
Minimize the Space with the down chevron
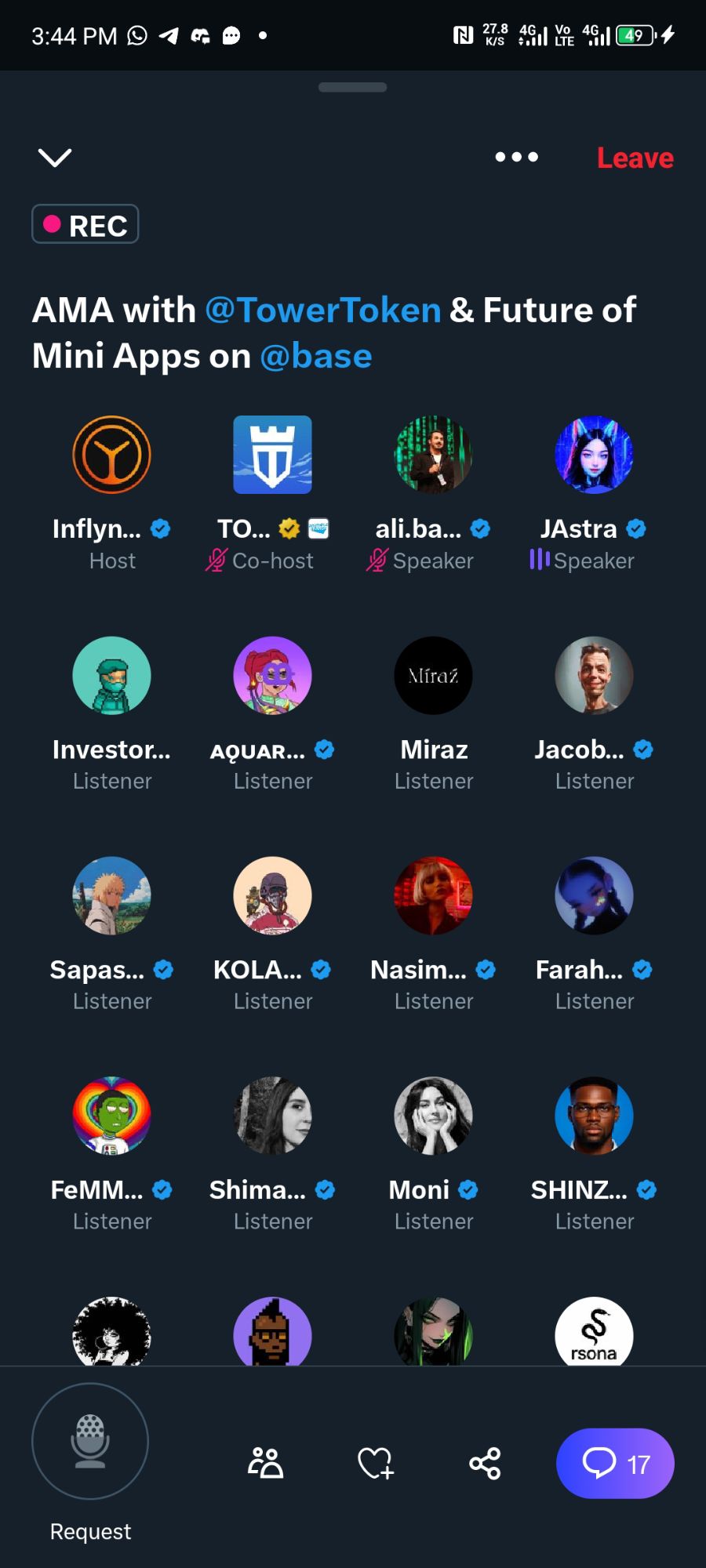pos(55,158)
